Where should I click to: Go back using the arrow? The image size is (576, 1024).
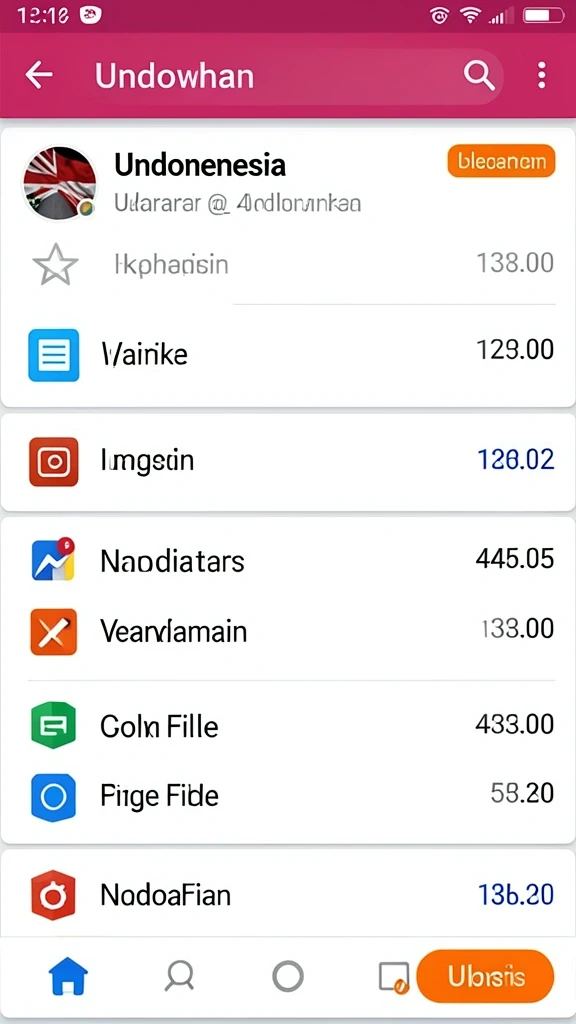[x=39, y=76]
